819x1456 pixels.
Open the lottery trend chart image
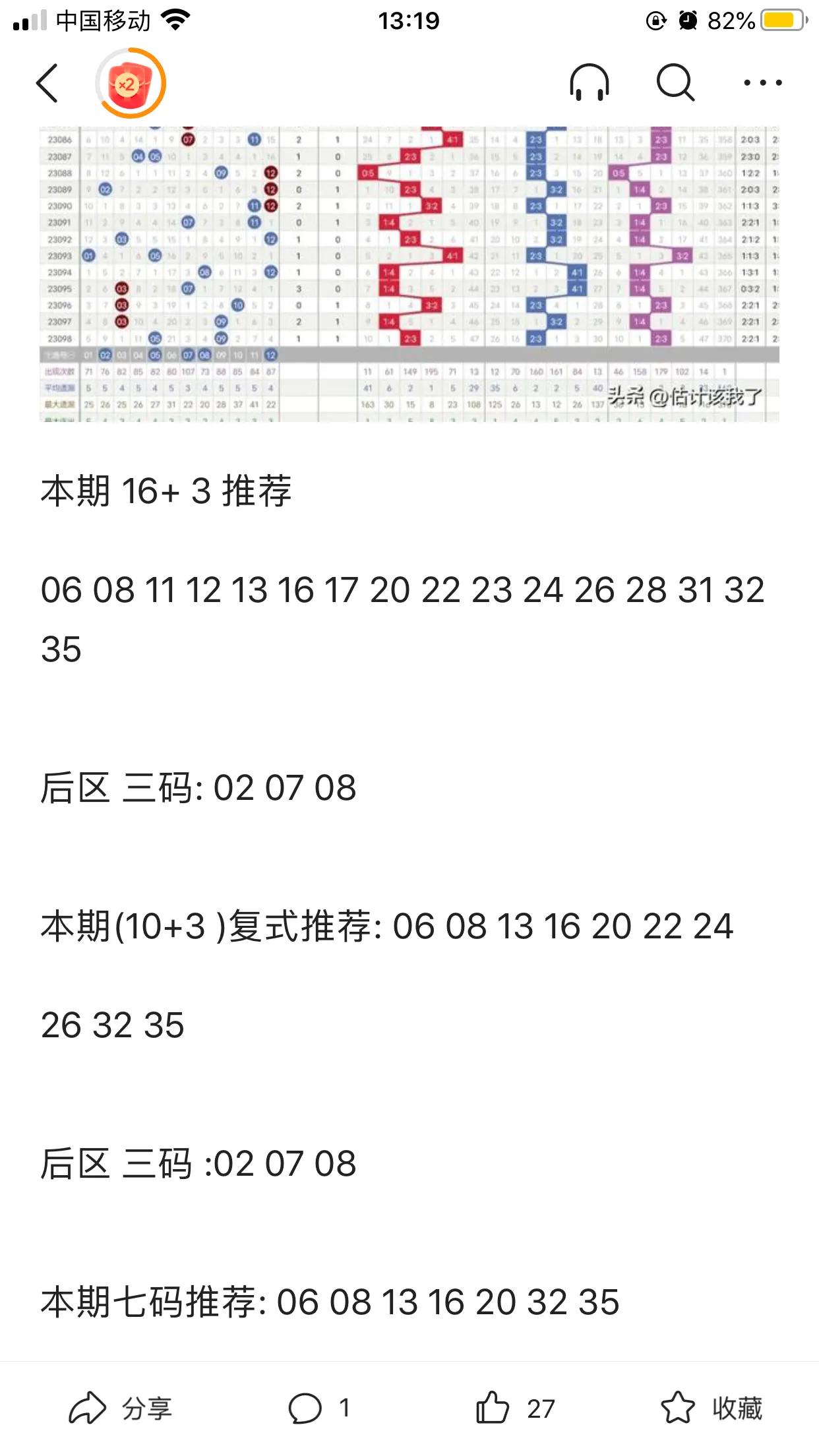pyautogui.click(x=409, y=274)
